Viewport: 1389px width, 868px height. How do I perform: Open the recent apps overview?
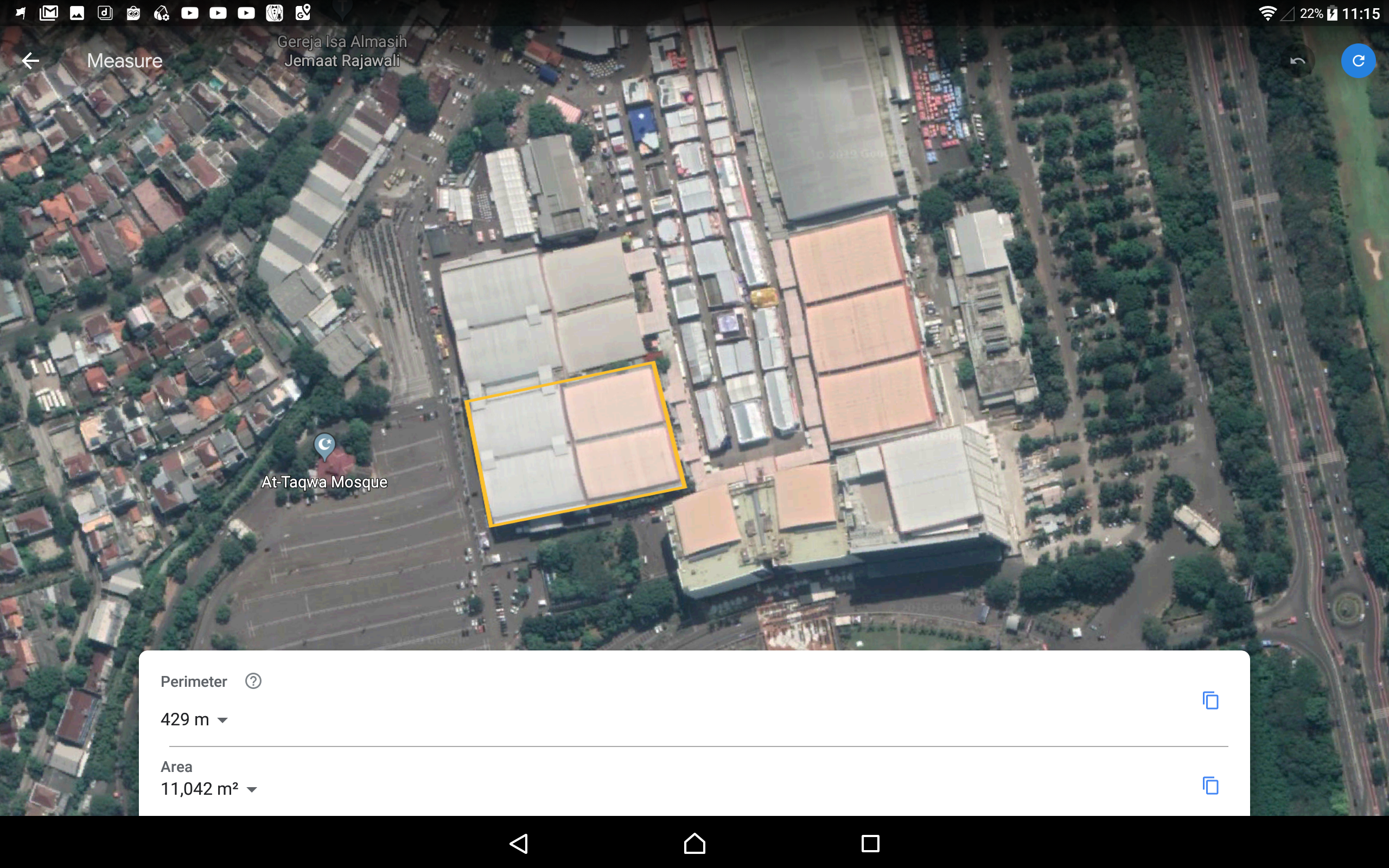click(870, 843)
